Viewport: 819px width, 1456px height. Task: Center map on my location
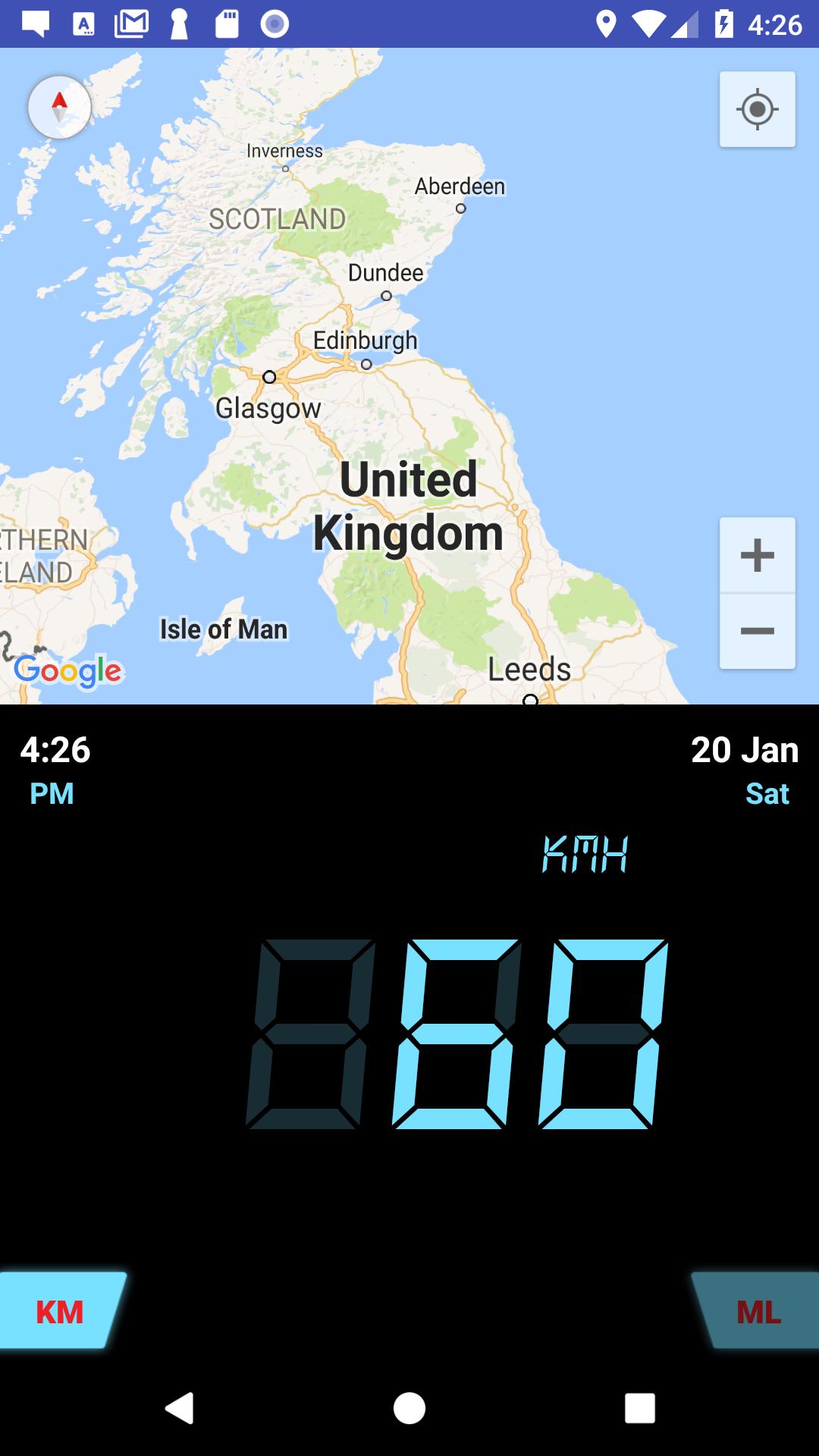(x=757, y=109)
